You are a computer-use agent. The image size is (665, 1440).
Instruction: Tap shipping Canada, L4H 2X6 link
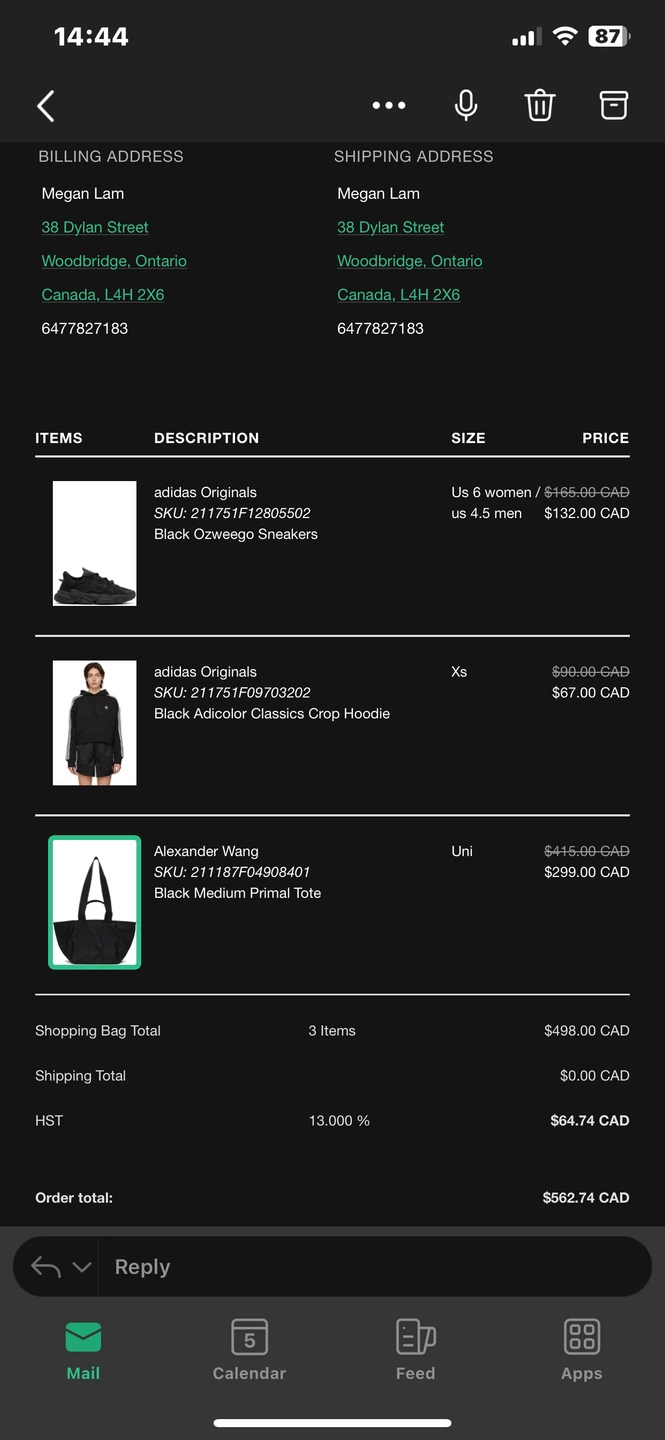[x=398, y=295]
